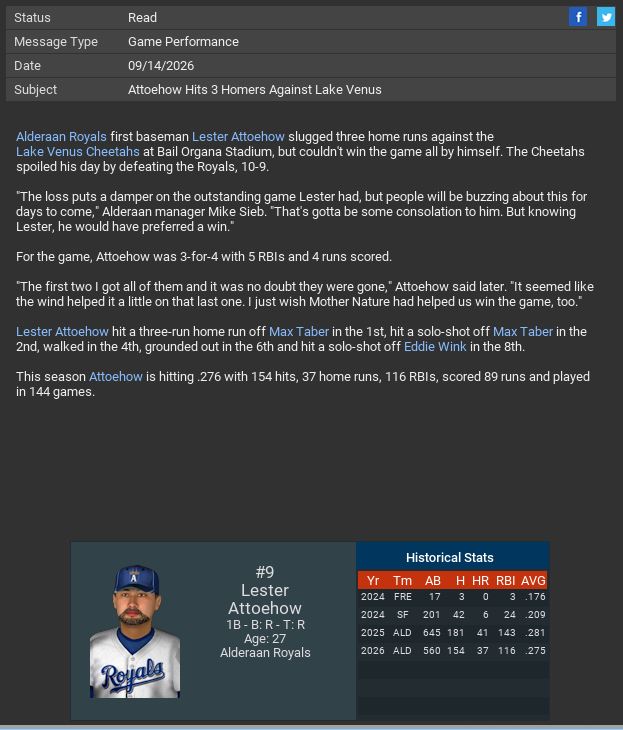
Task: Open the Lake Venus Cheetahs team link
Action: (x=78, y=152)
